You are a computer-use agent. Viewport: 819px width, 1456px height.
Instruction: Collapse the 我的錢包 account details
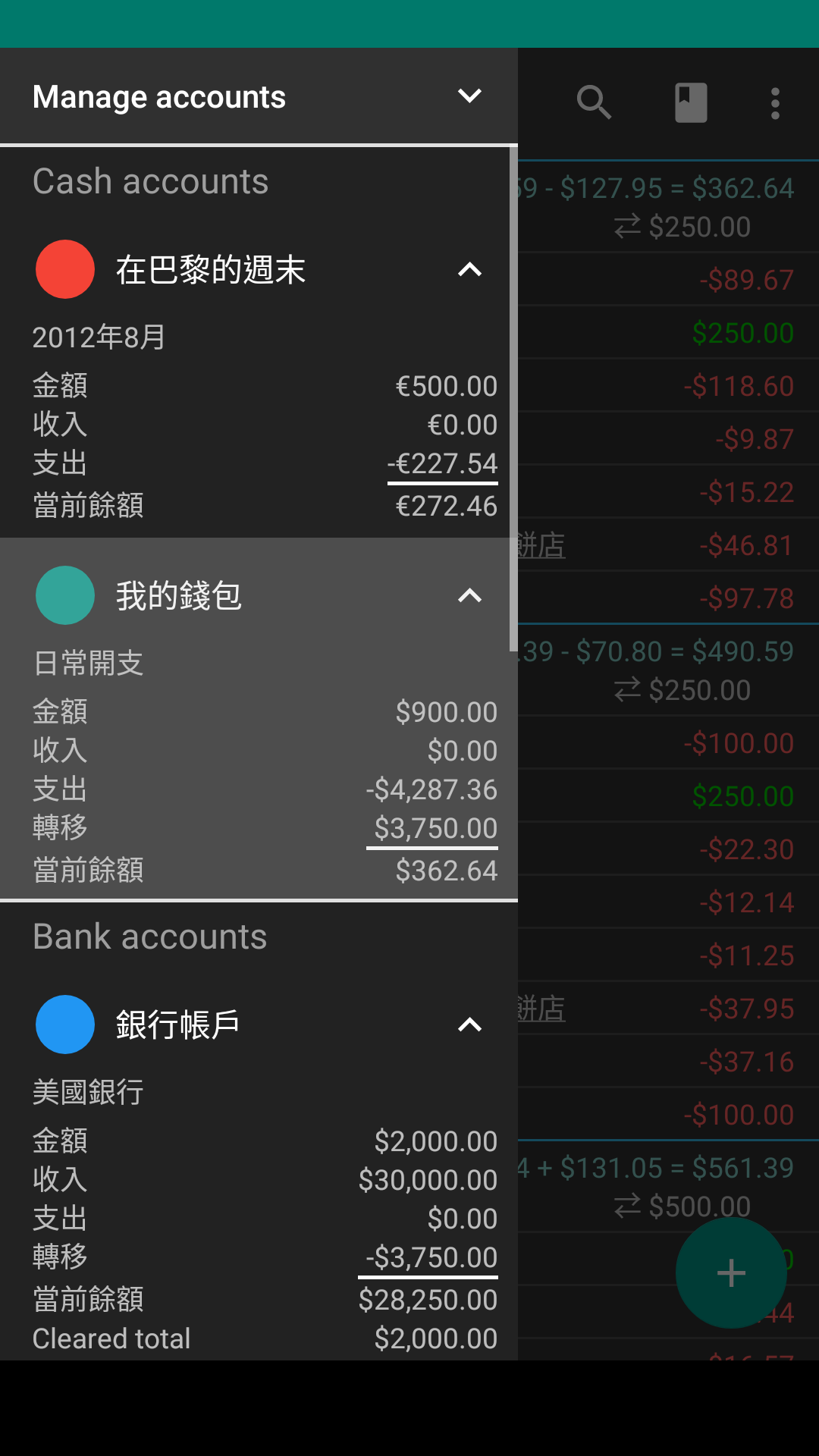(x=469, y=596)
